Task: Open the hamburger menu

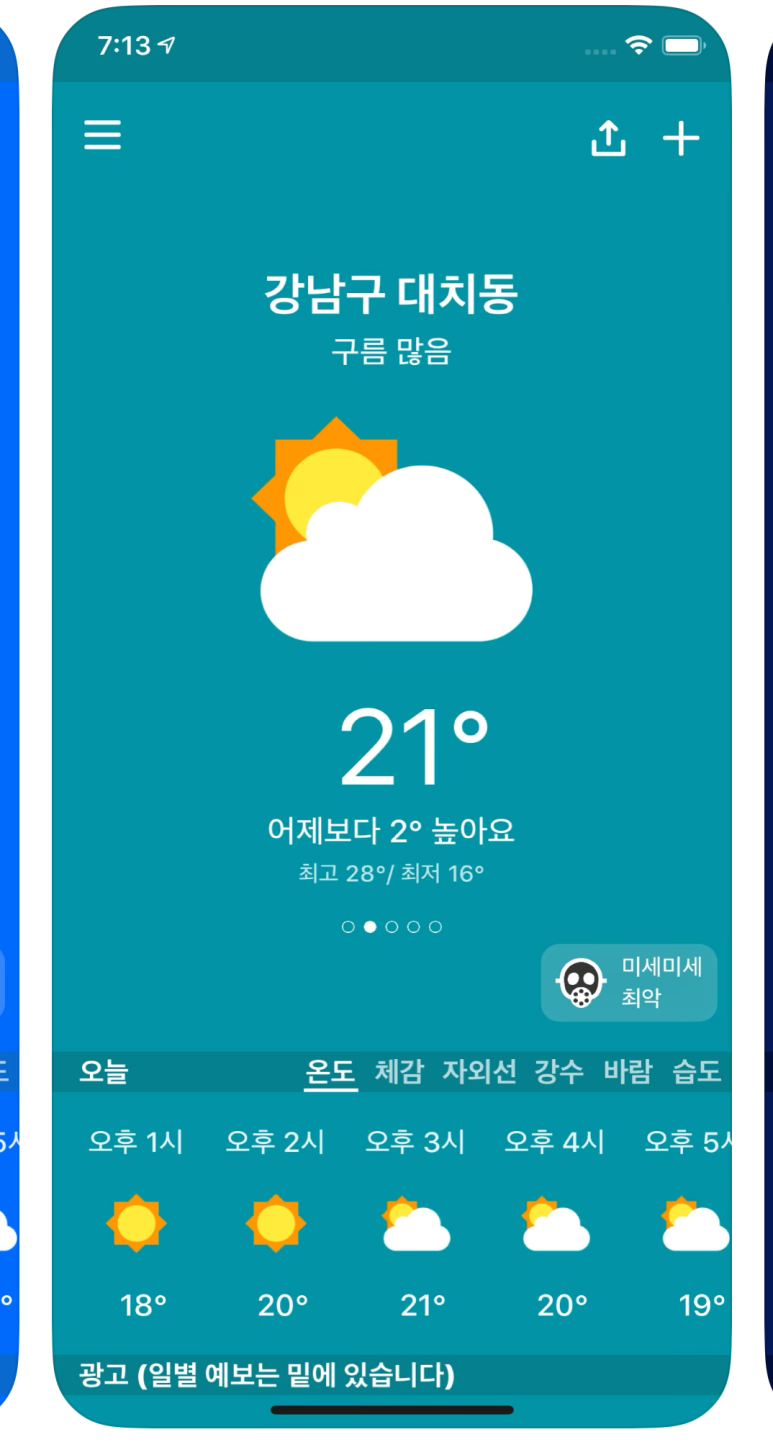Action: [102, 135]
